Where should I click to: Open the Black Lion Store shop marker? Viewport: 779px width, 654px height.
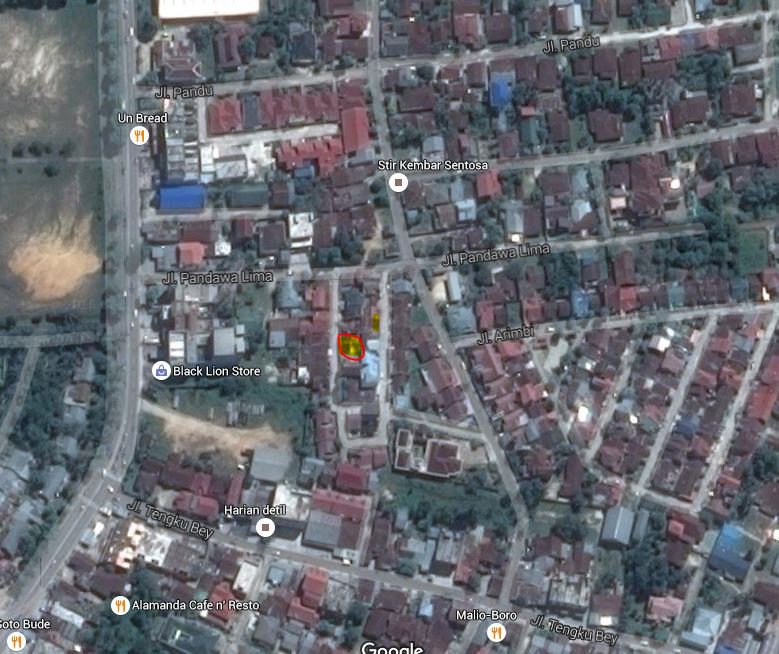click(160, 371)
